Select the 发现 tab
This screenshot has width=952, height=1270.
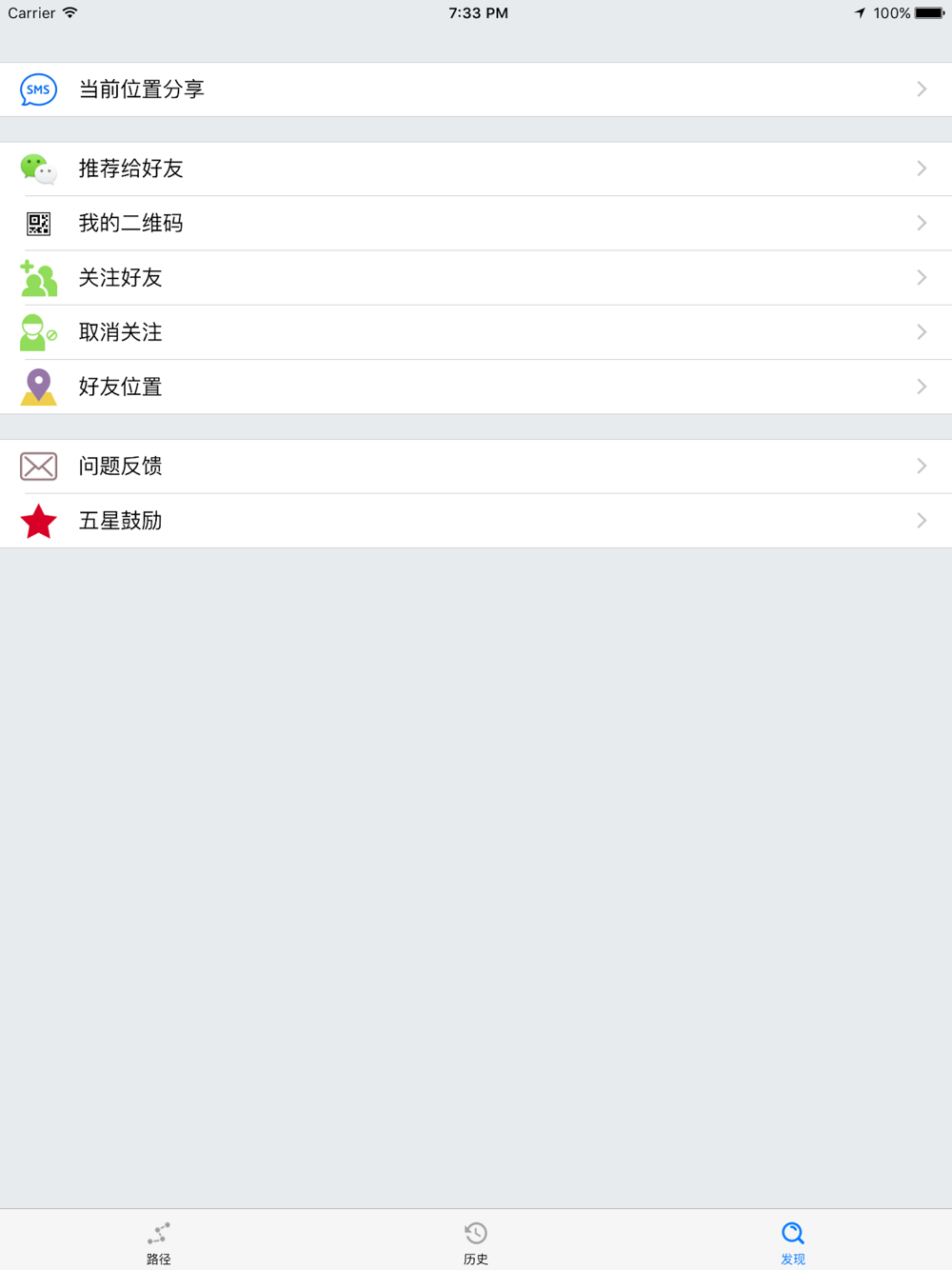click(x=793, y=1242)
